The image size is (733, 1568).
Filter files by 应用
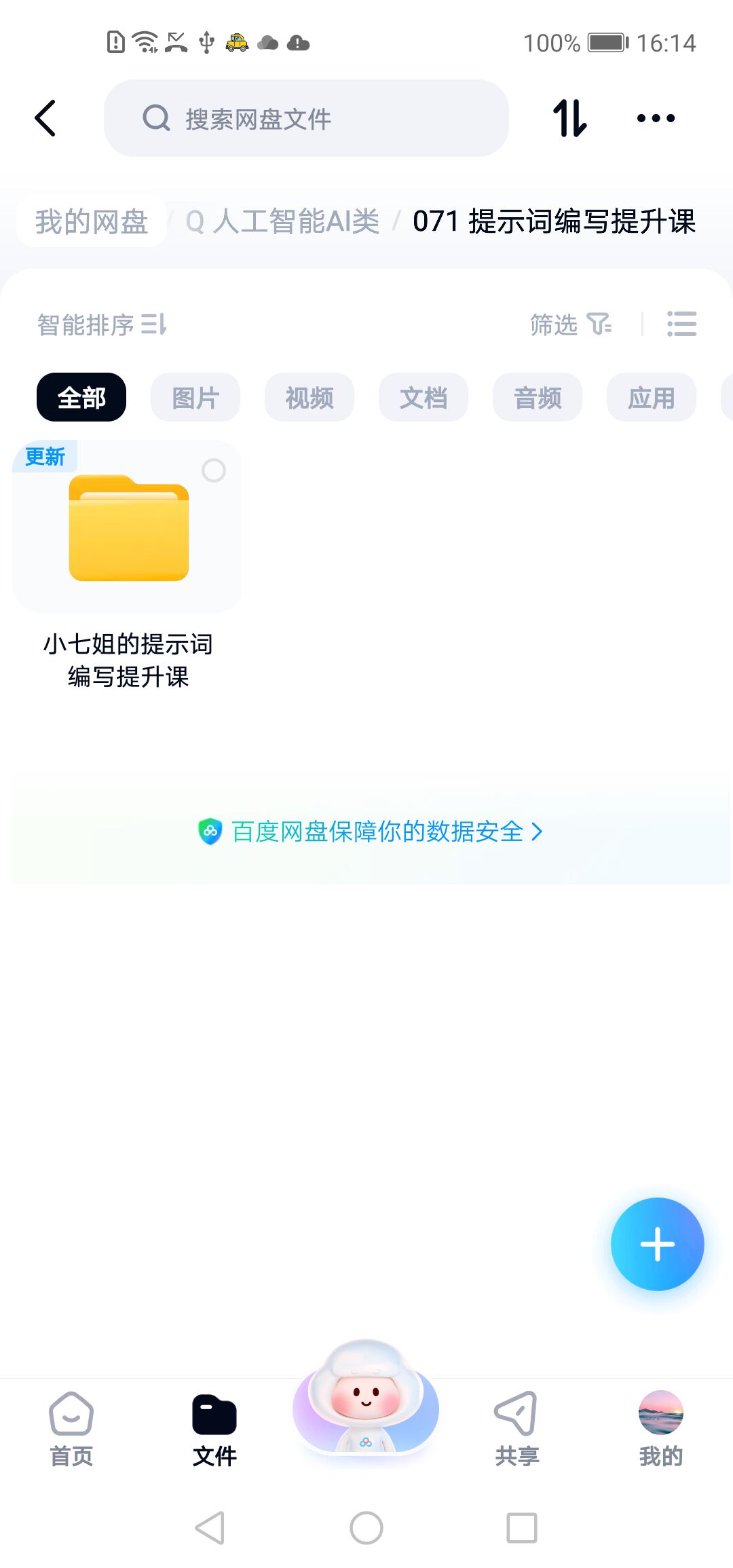click(652, 398)
